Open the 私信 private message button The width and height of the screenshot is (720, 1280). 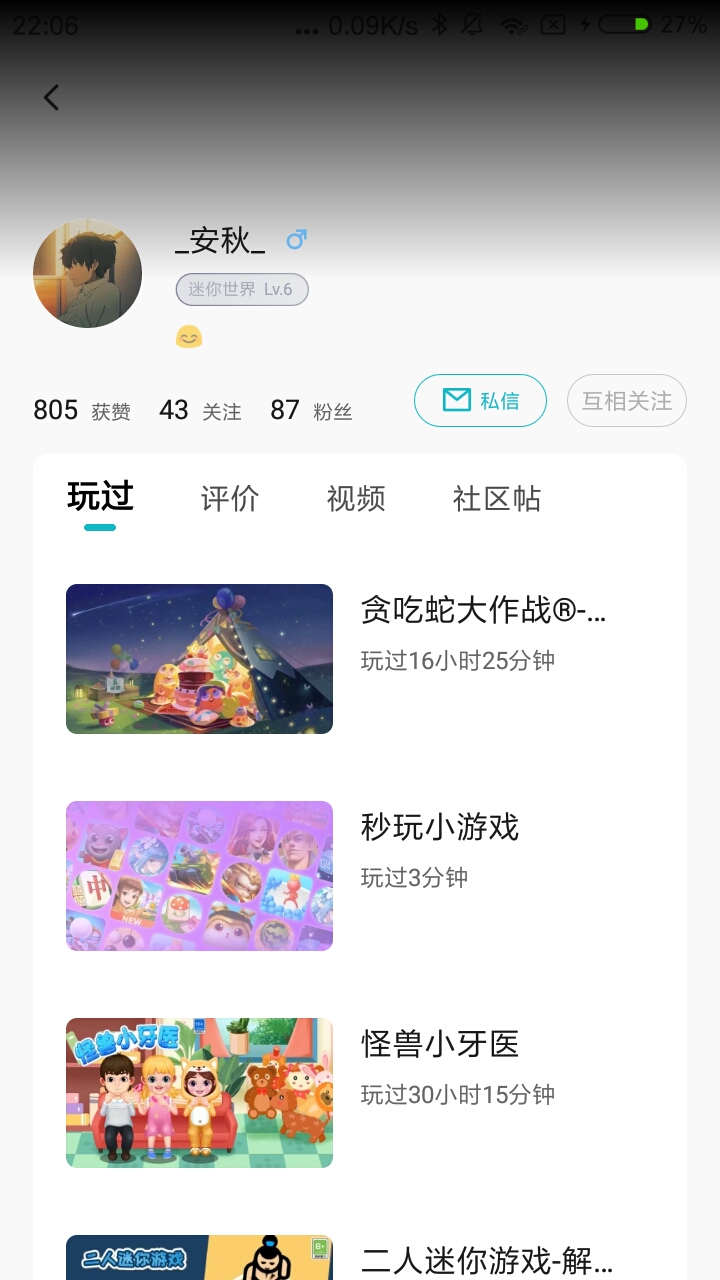coord(480,401)
